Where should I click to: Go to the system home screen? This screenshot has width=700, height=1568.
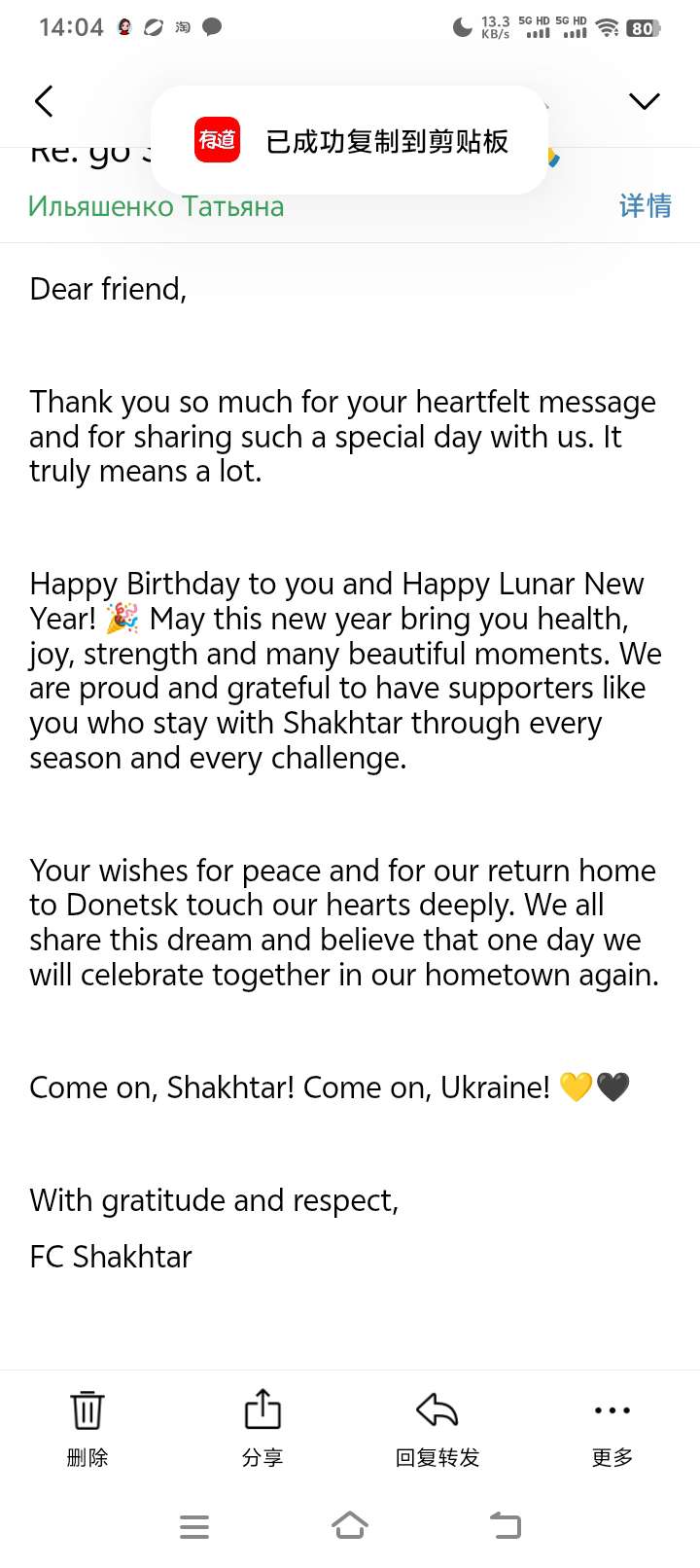point(350,1526)
